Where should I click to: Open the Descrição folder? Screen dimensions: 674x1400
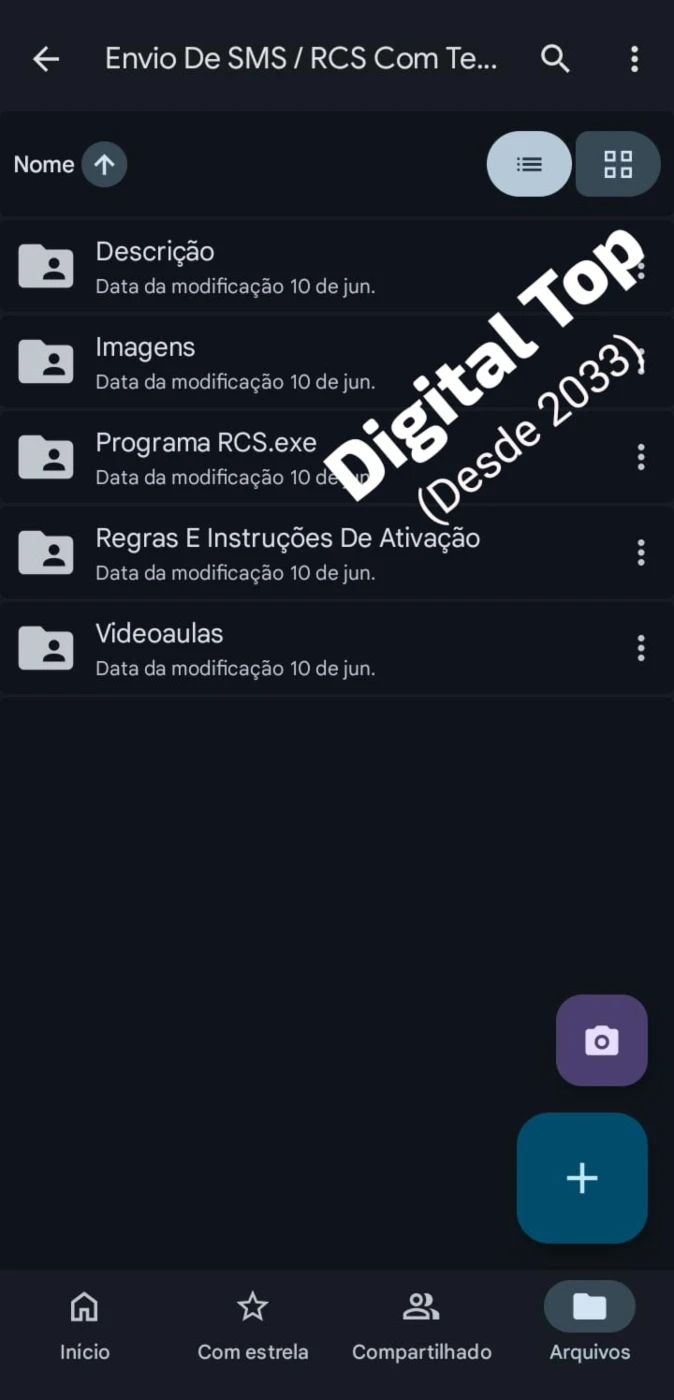tap(155, 266)
